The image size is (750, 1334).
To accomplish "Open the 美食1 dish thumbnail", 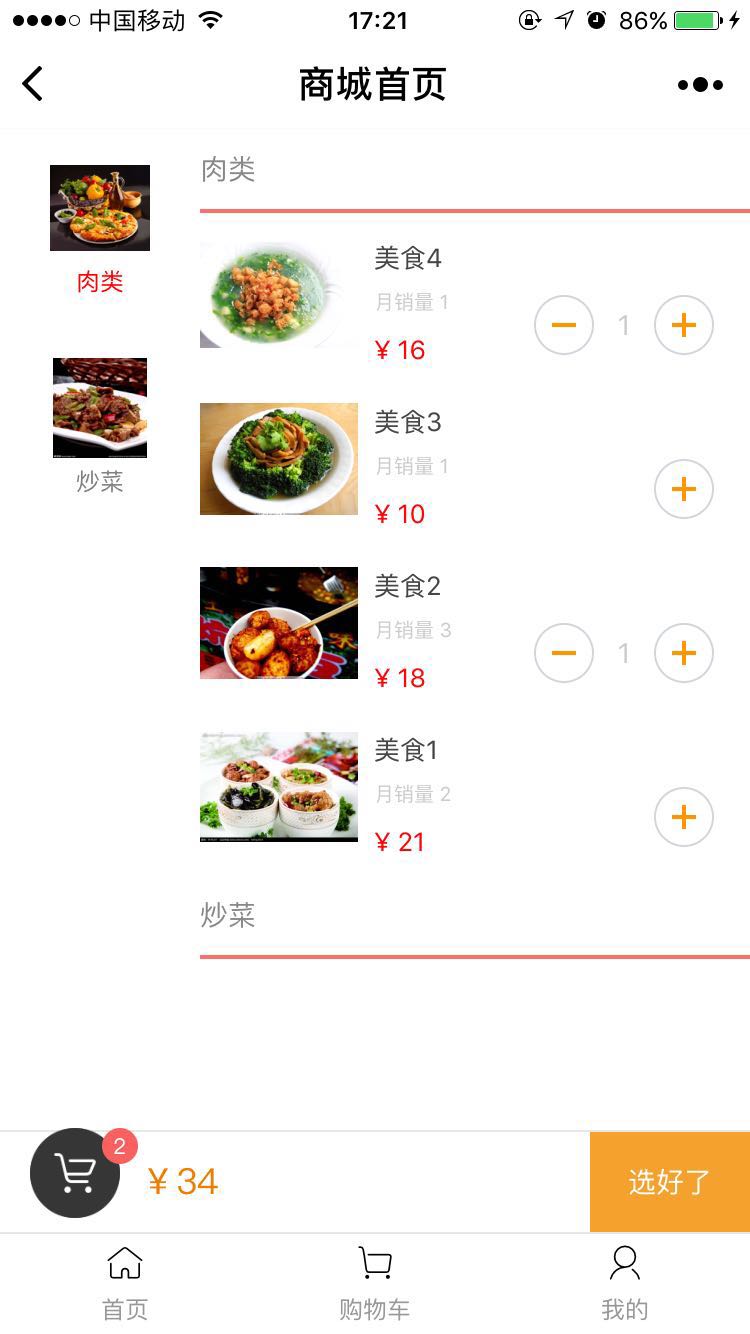I will [279, 787].
